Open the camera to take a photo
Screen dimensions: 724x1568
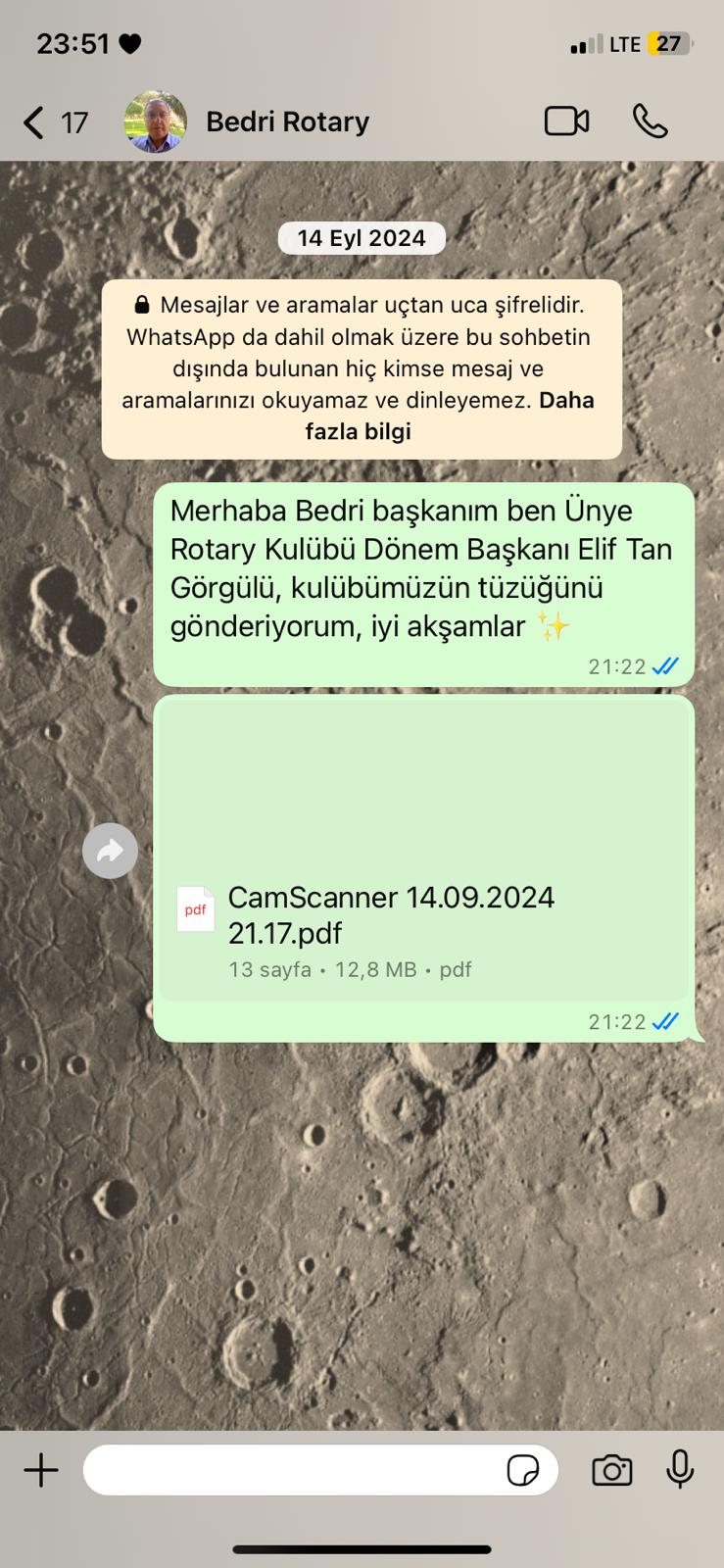coord(611,1470)
